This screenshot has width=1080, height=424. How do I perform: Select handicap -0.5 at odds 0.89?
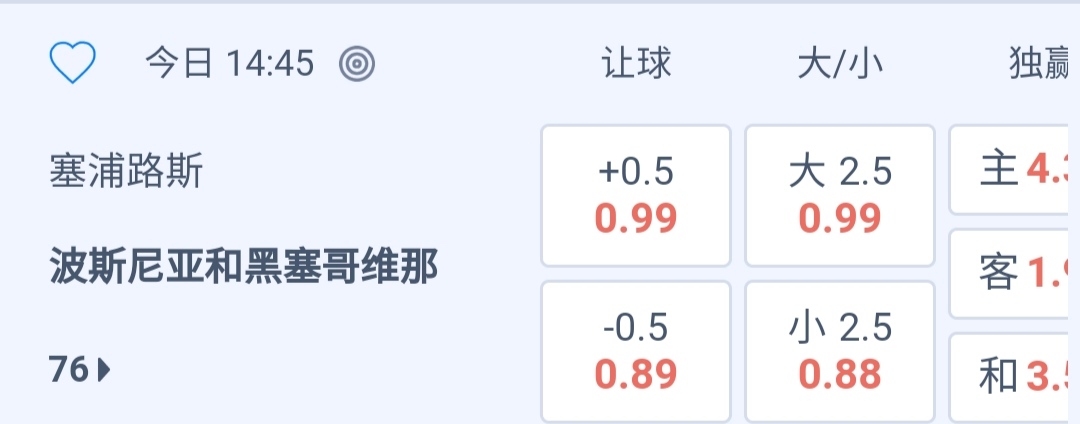[636, 351]
